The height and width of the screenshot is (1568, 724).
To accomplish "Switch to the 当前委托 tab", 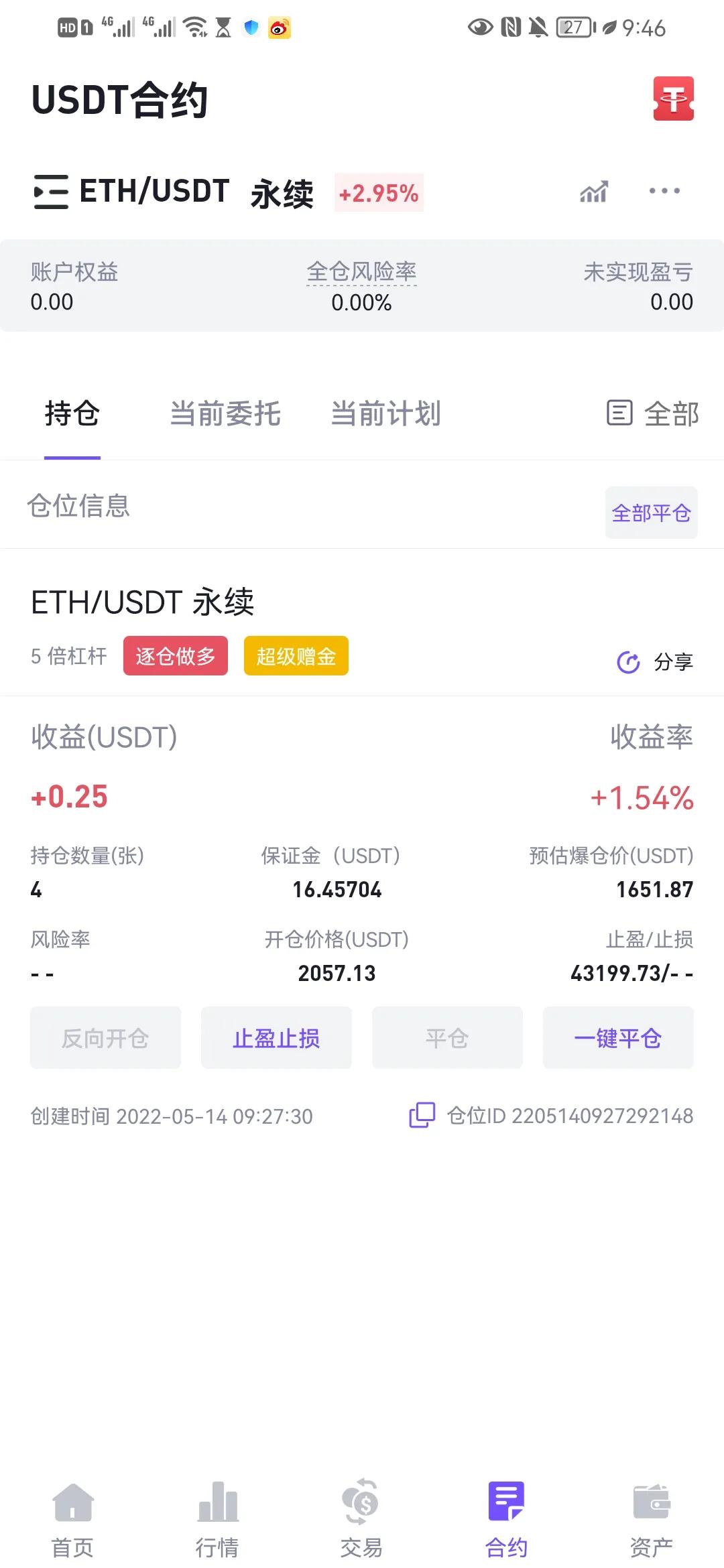I will (x=225, y=414).
